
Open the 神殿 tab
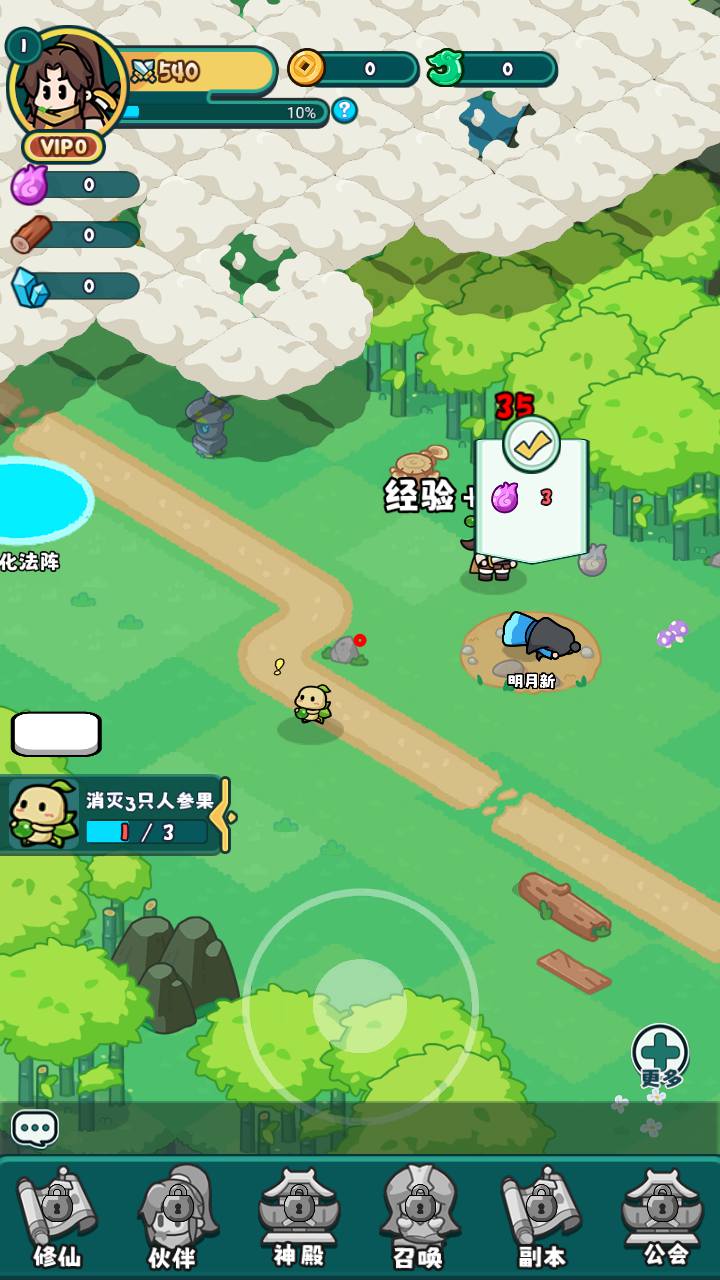(298, 1218)
